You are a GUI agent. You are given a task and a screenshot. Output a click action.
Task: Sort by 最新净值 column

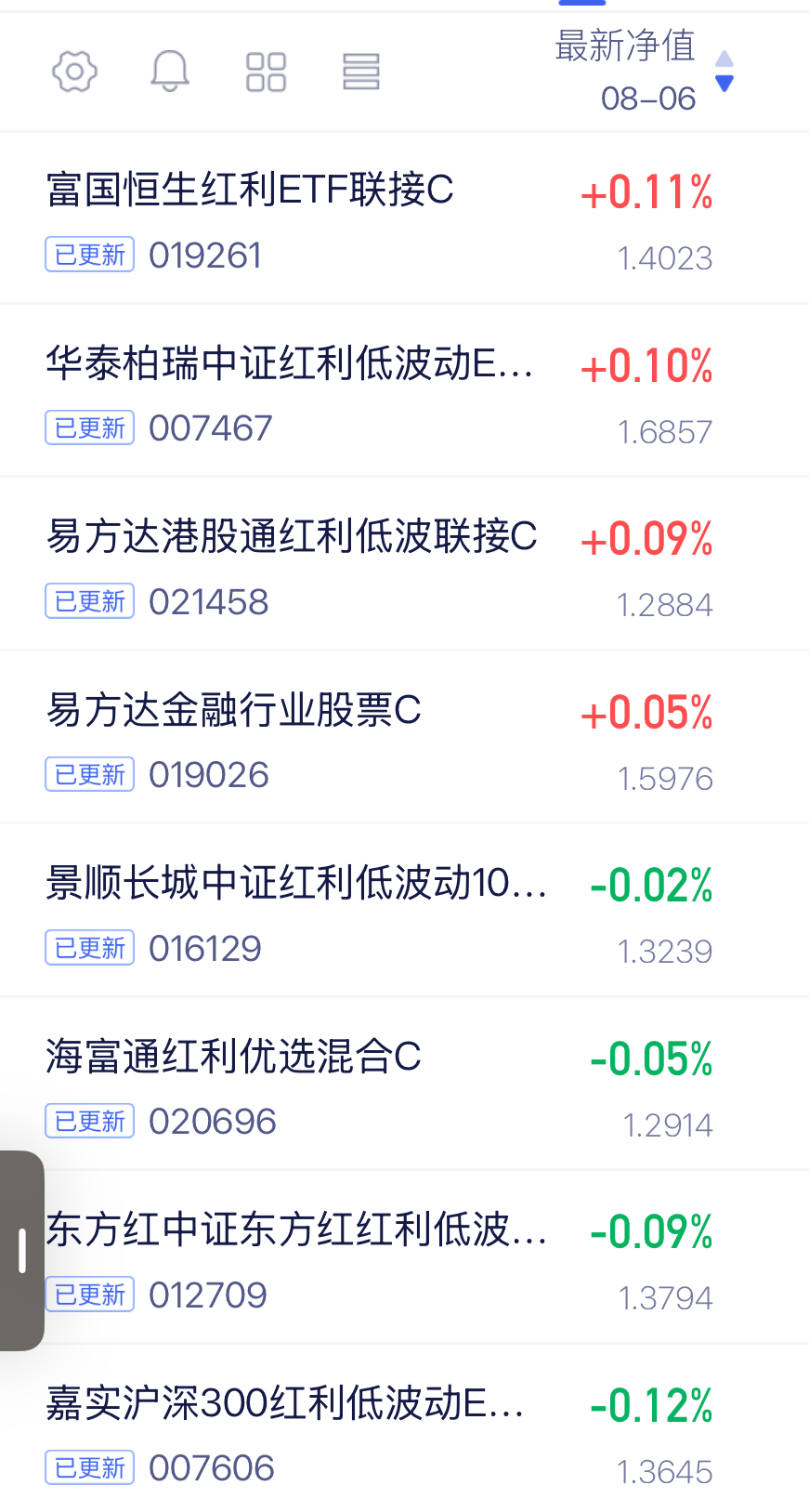tap(644, 72)
